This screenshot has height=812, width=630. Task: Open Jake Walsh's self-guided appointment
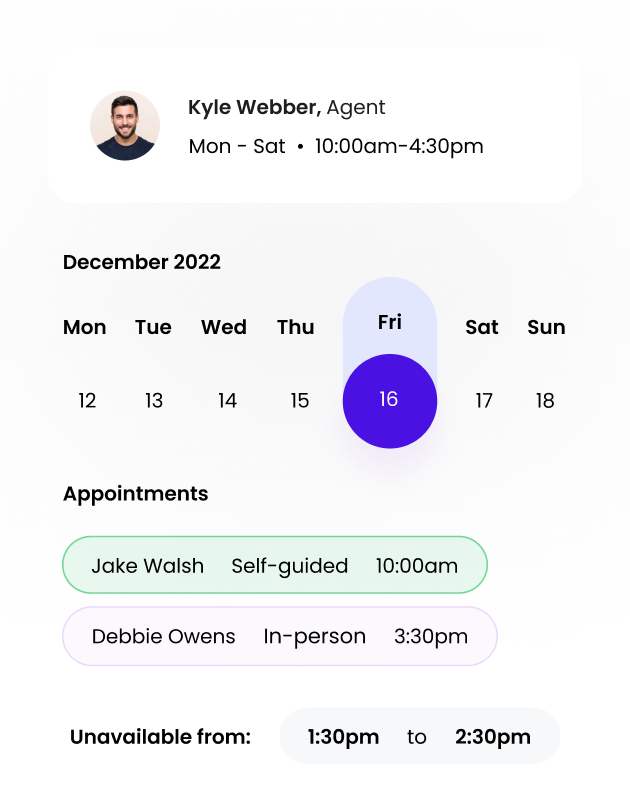click(274, 565)
